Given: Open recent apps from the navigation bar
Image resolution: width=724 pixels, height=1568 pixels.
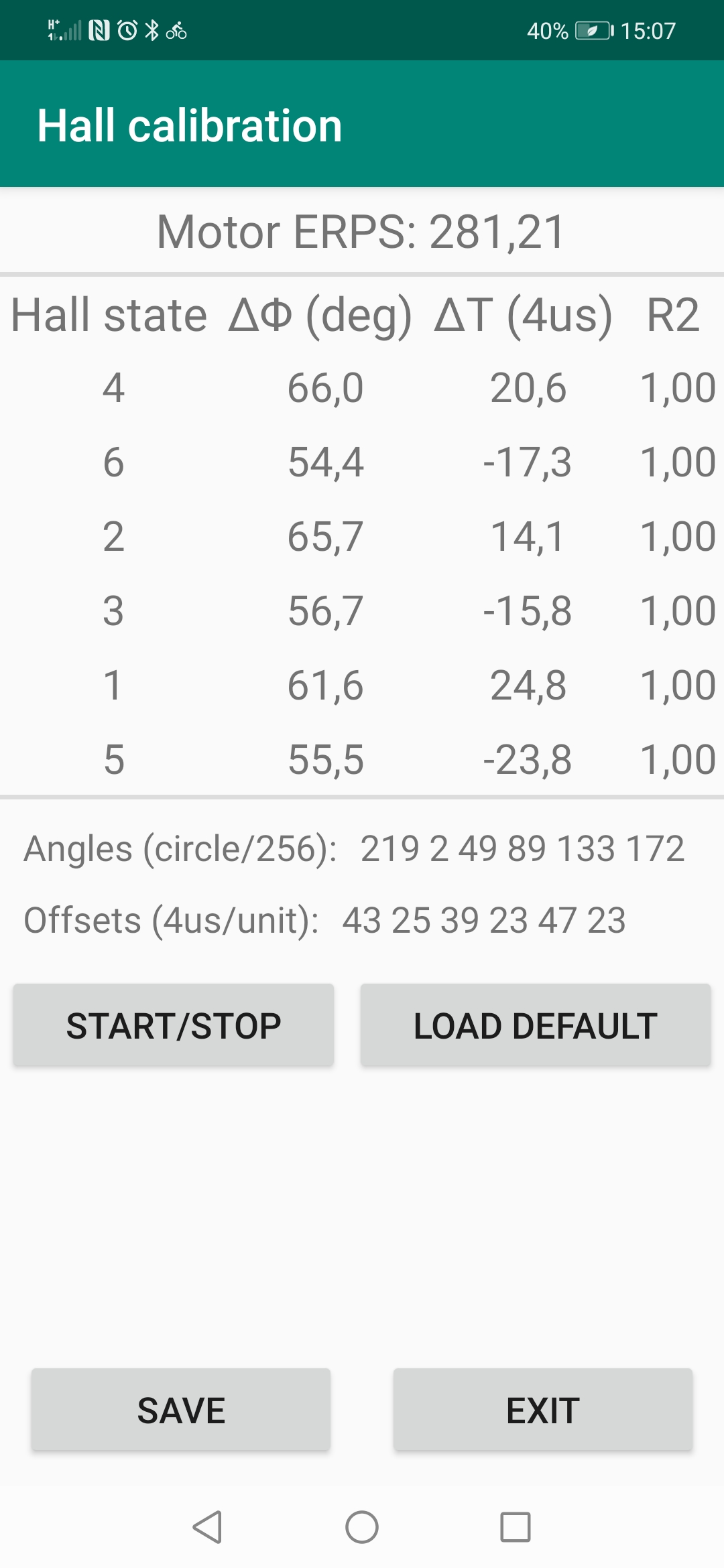Looking at the screenshot, I should pyautogui.click(x=516, y=1527).
